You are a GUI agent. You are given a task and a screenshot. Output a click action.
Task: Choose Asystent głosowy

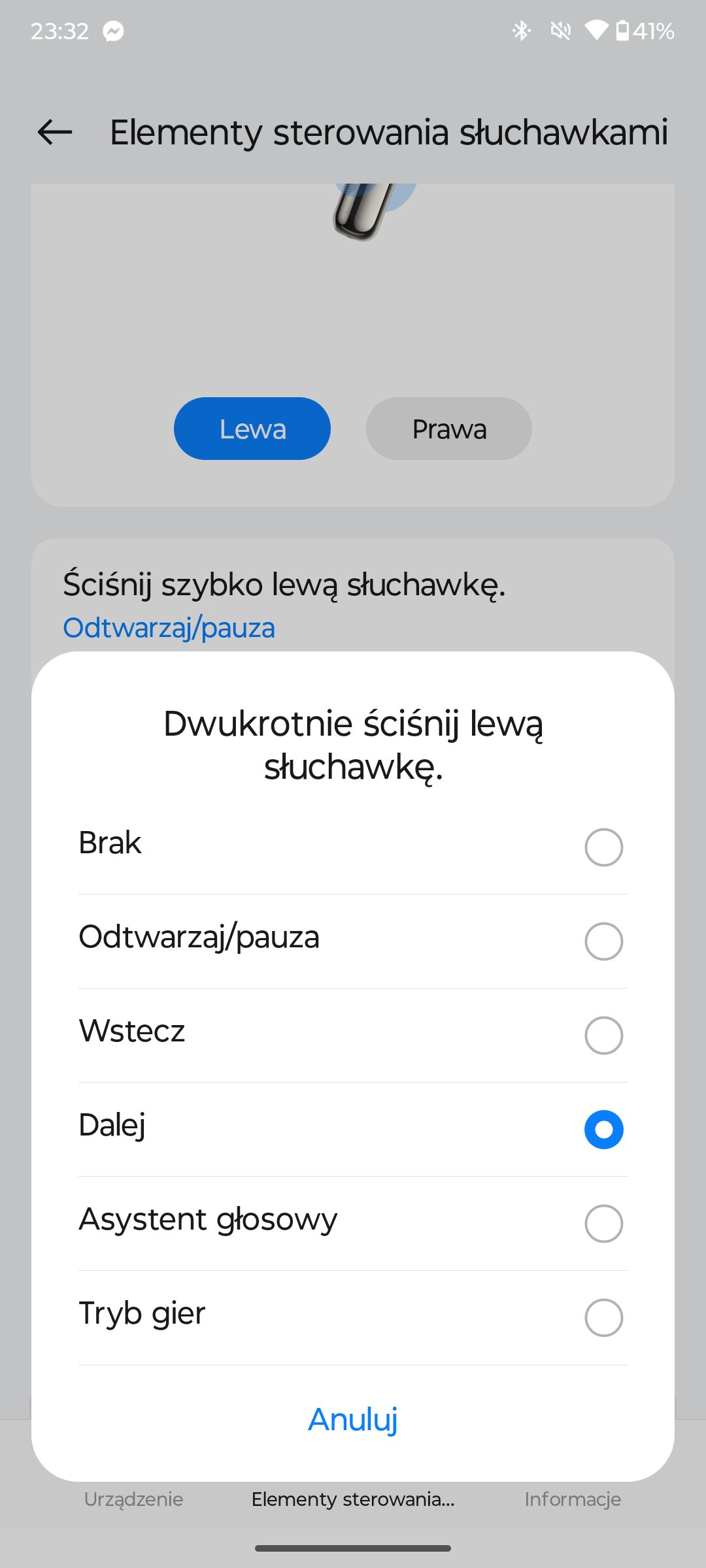[353, 1223]
